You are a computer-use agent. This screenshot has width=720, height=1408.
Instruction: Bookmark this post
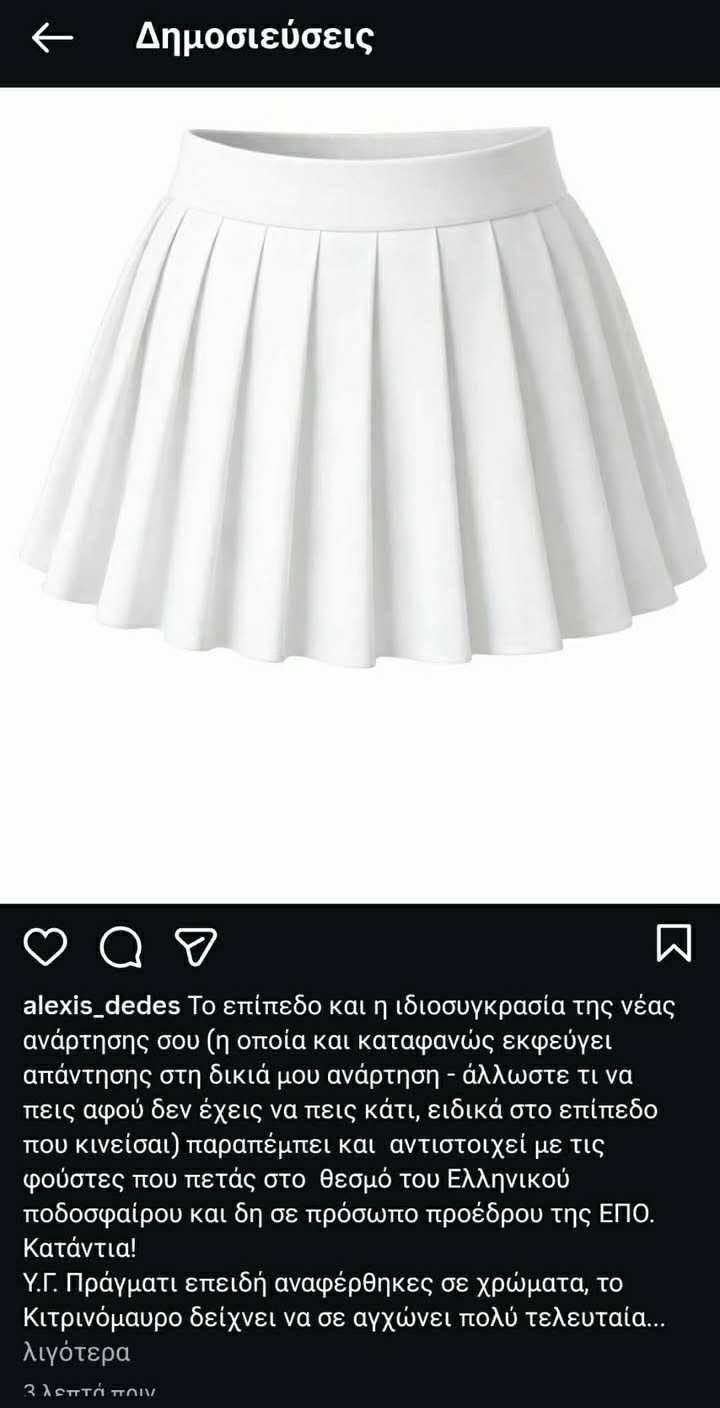pyautogui.click(x=673, y=943)
